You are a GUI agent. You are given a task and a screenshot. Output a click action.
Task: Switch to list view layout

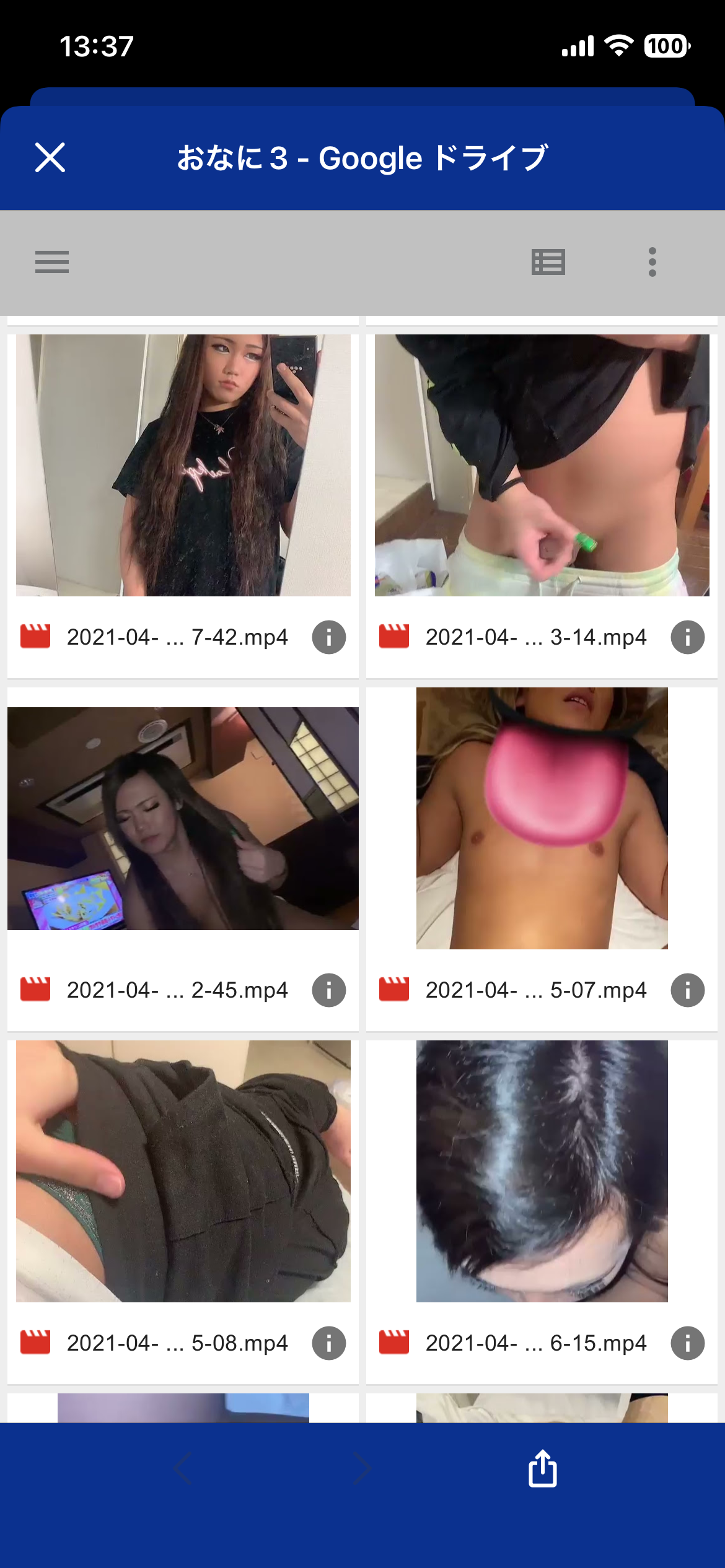click(x=548, y=262)
